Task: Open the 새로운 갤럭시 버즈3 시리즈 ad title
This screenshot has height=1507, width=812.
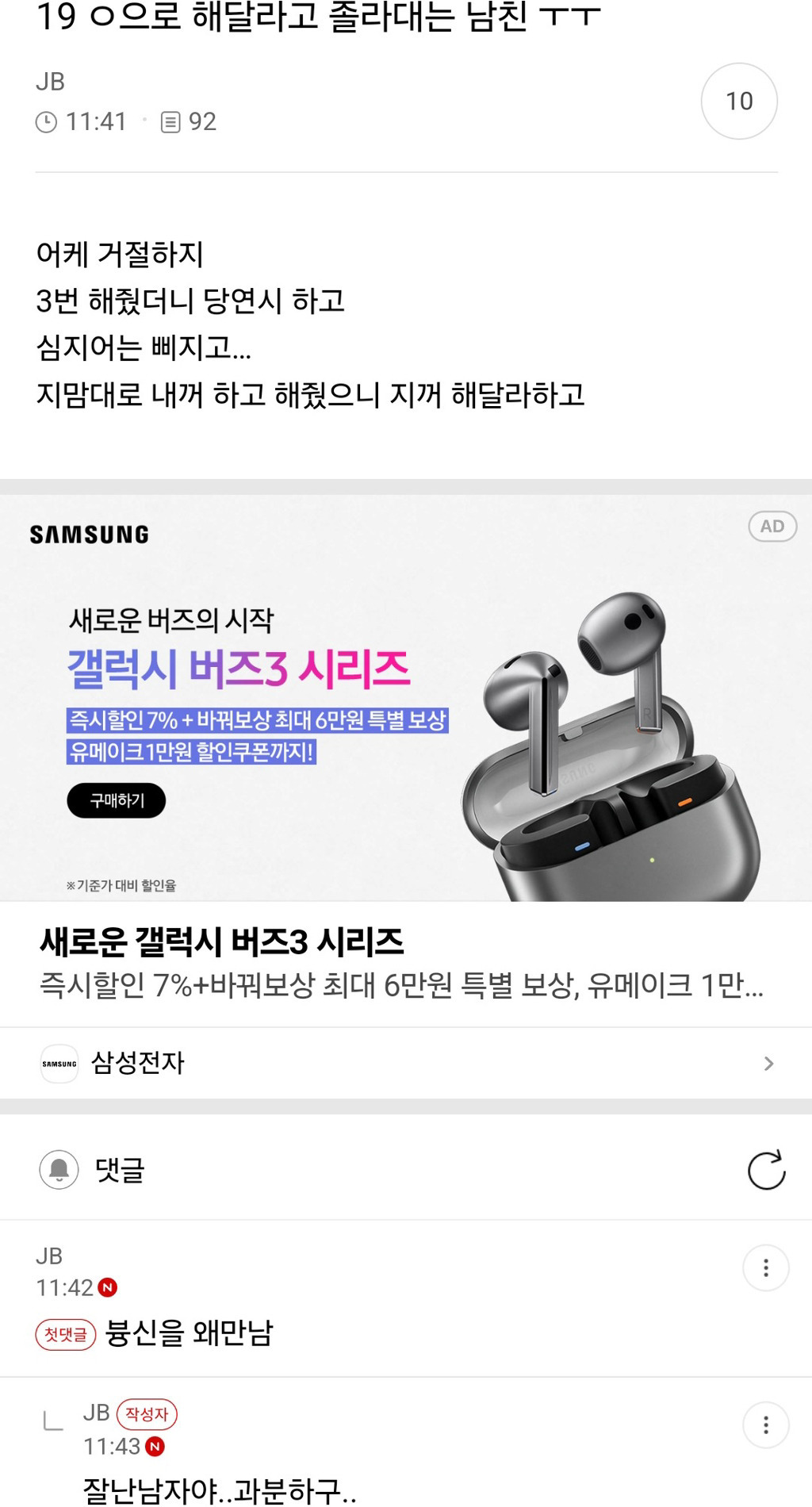Action: 222,942
